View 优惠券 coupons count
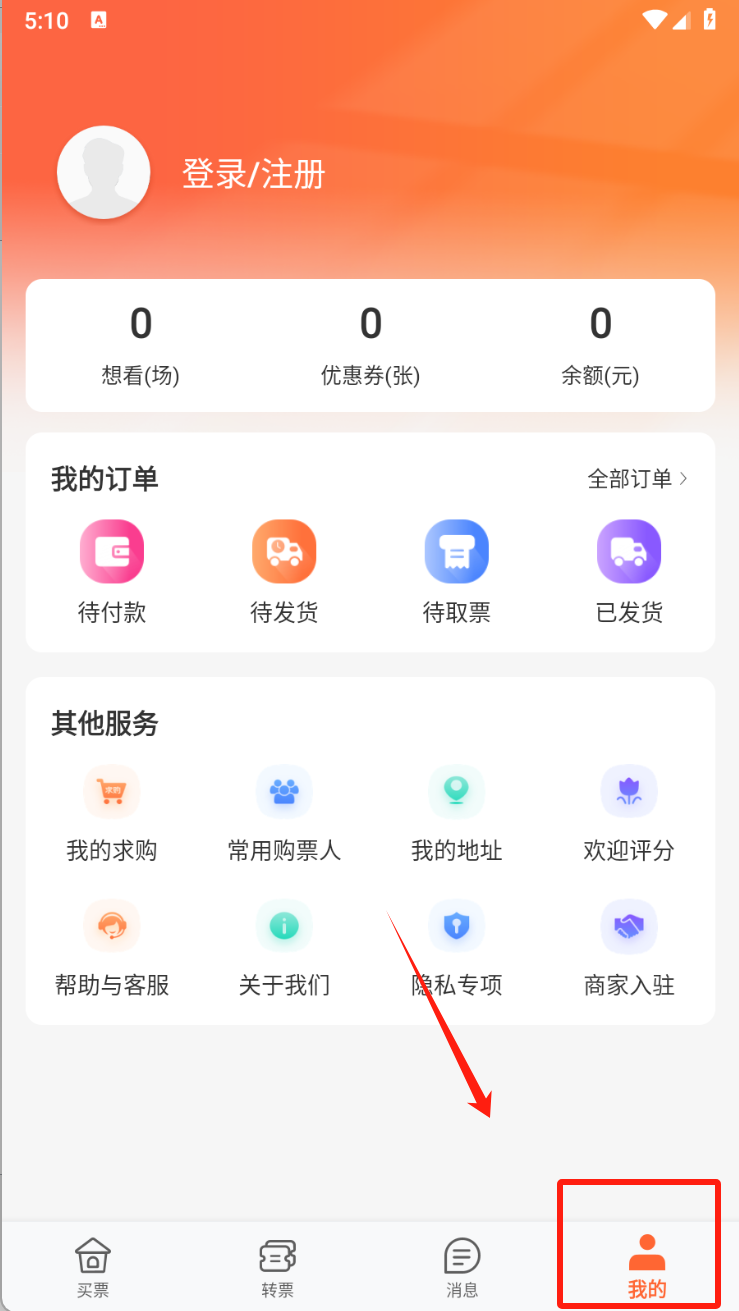The image size is (739, 1311). click(370, 345)
